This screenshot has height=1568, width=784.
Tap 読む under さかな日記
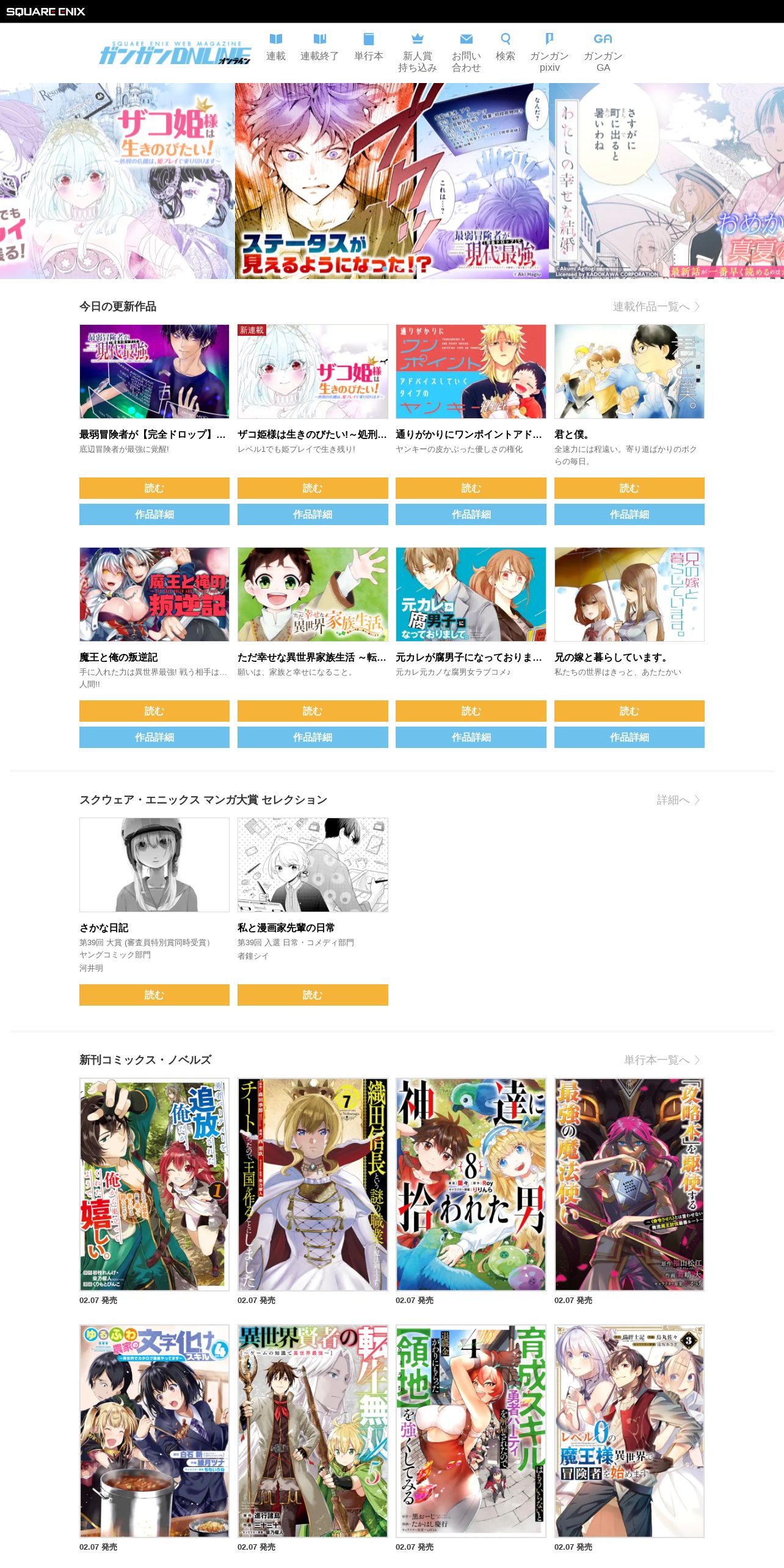154,995
